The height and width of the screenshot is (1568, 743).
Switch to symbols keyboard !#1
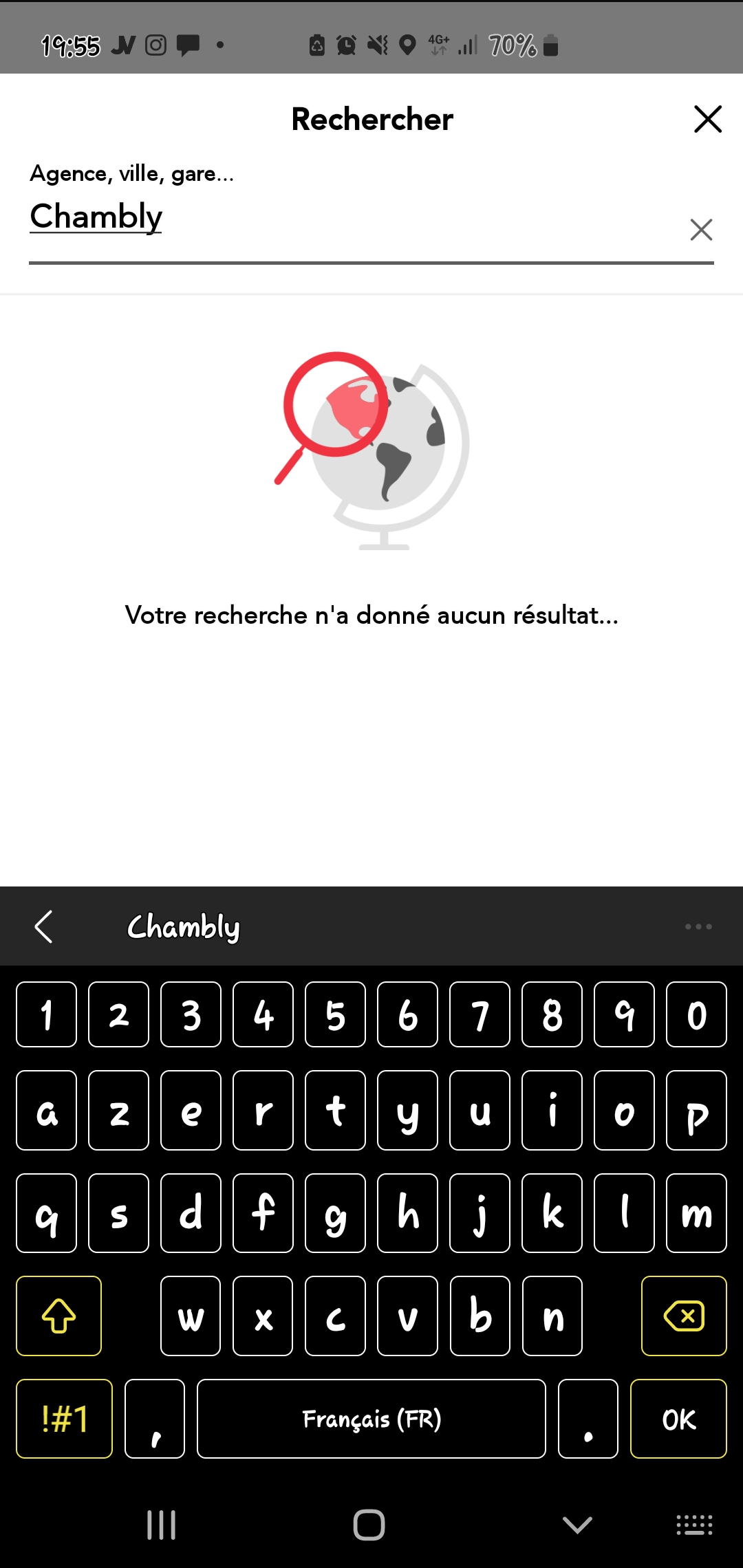coord(64,1419)
